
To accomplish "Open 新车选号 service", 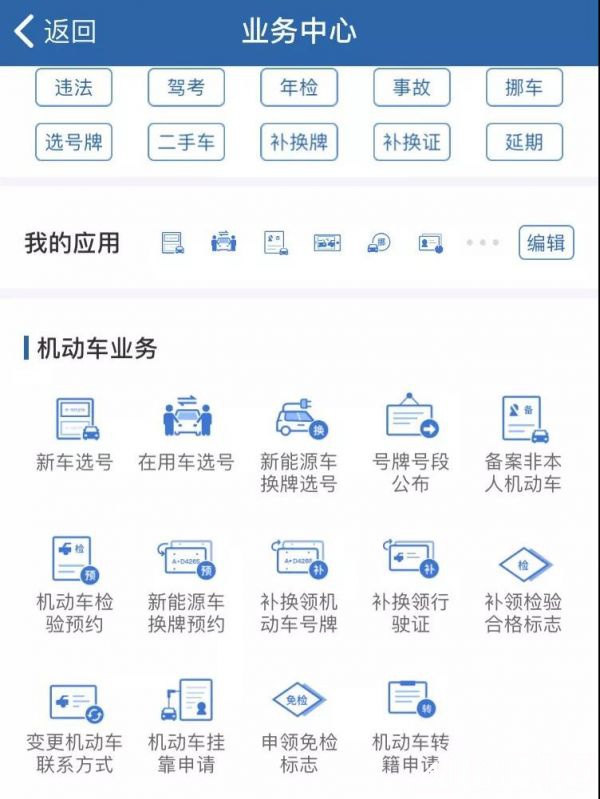I will (x=74, y=434).
